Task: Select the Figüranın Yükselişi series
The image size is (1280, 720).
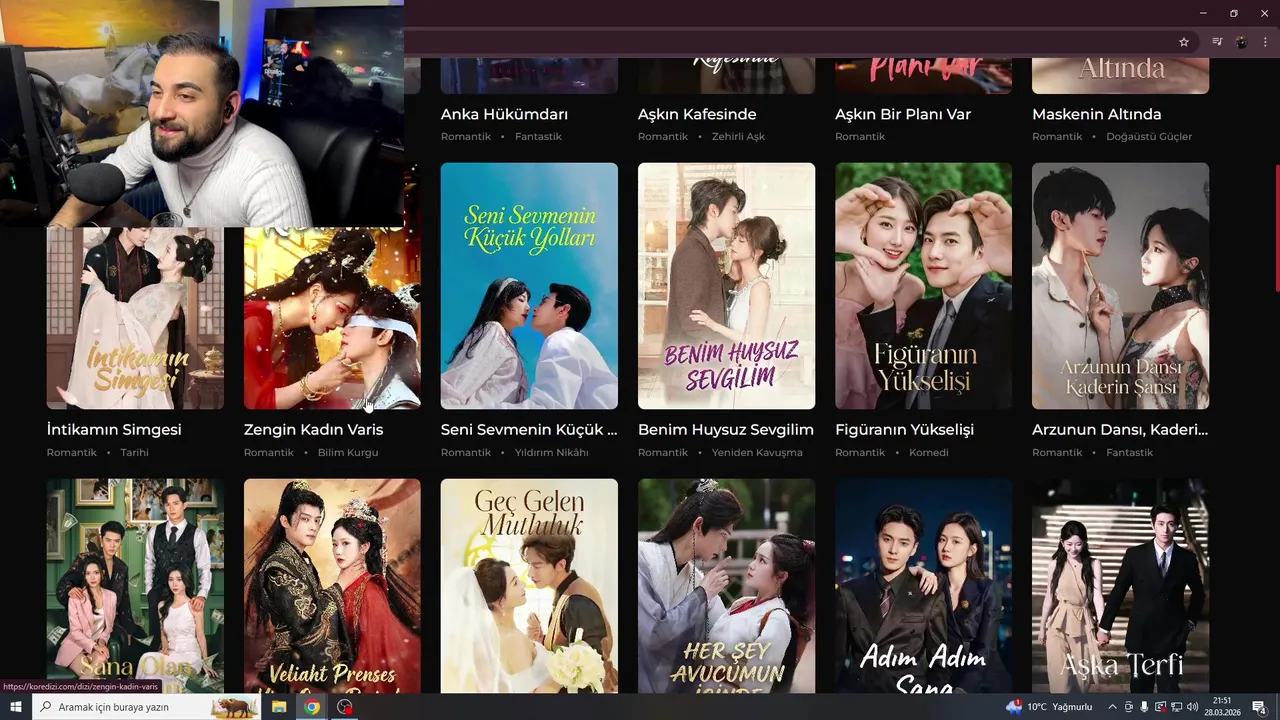Action: (x=923, y=286)
